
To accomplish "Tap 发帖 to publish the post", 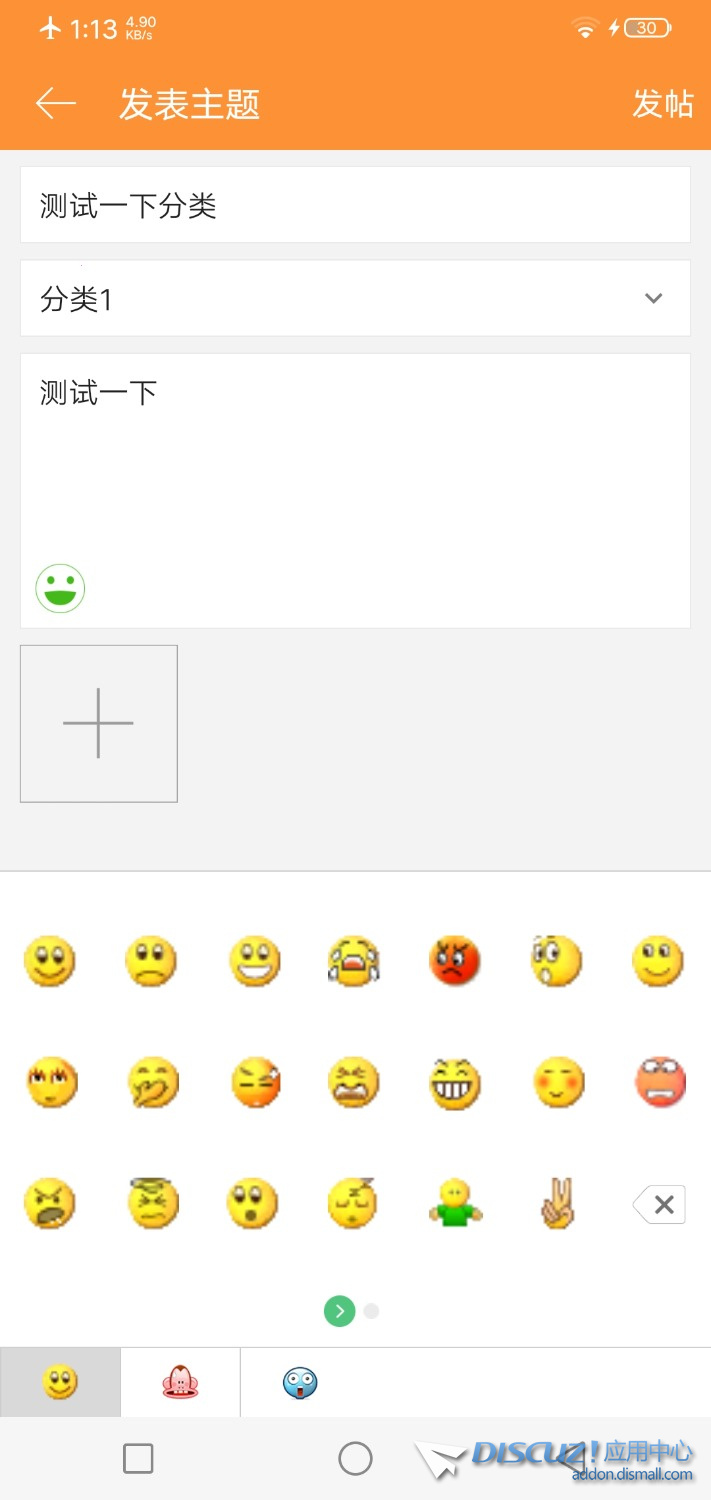I will [662, 104].
